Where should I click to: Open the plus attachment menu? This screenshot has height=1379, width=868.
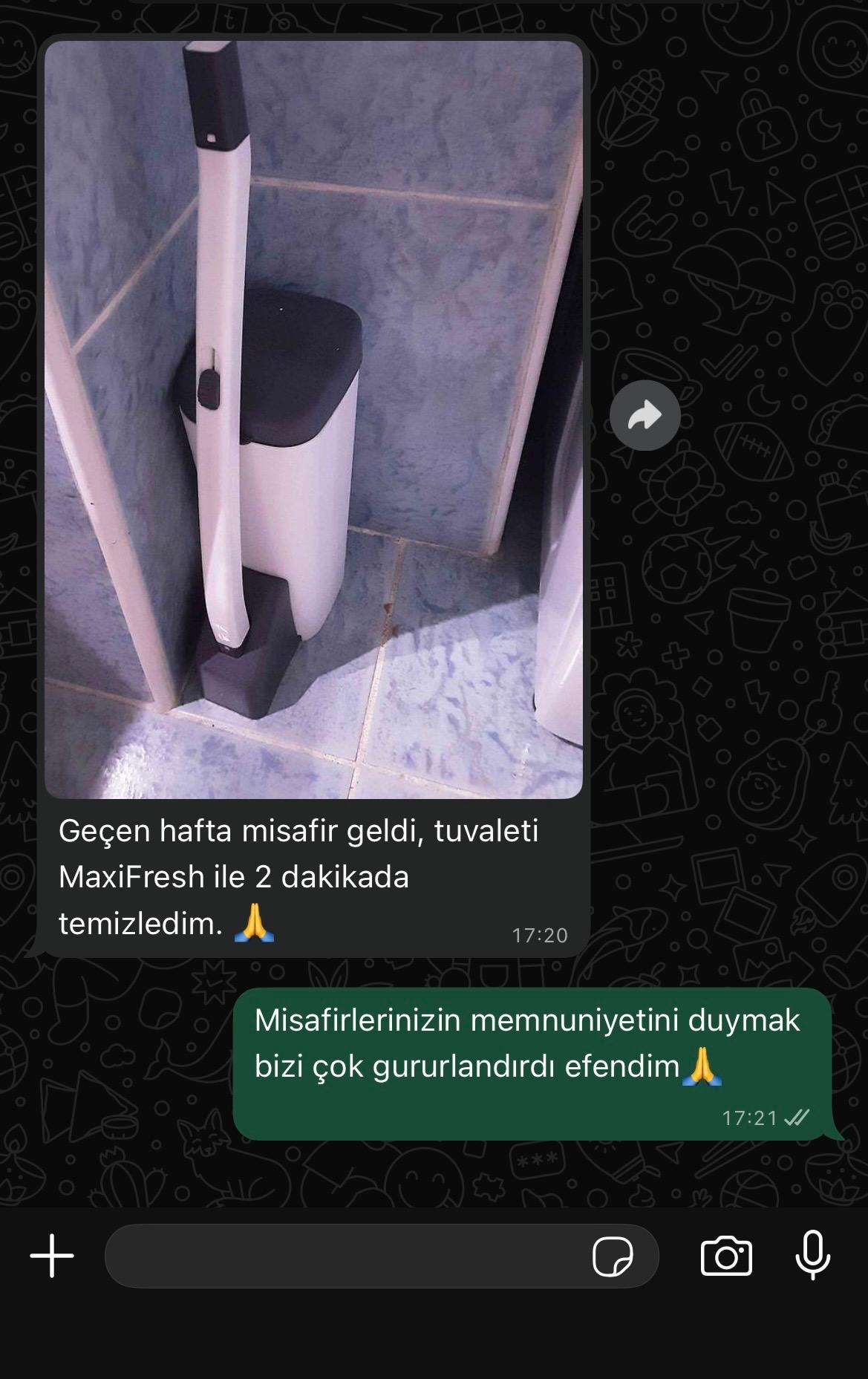click(52, 1256)
